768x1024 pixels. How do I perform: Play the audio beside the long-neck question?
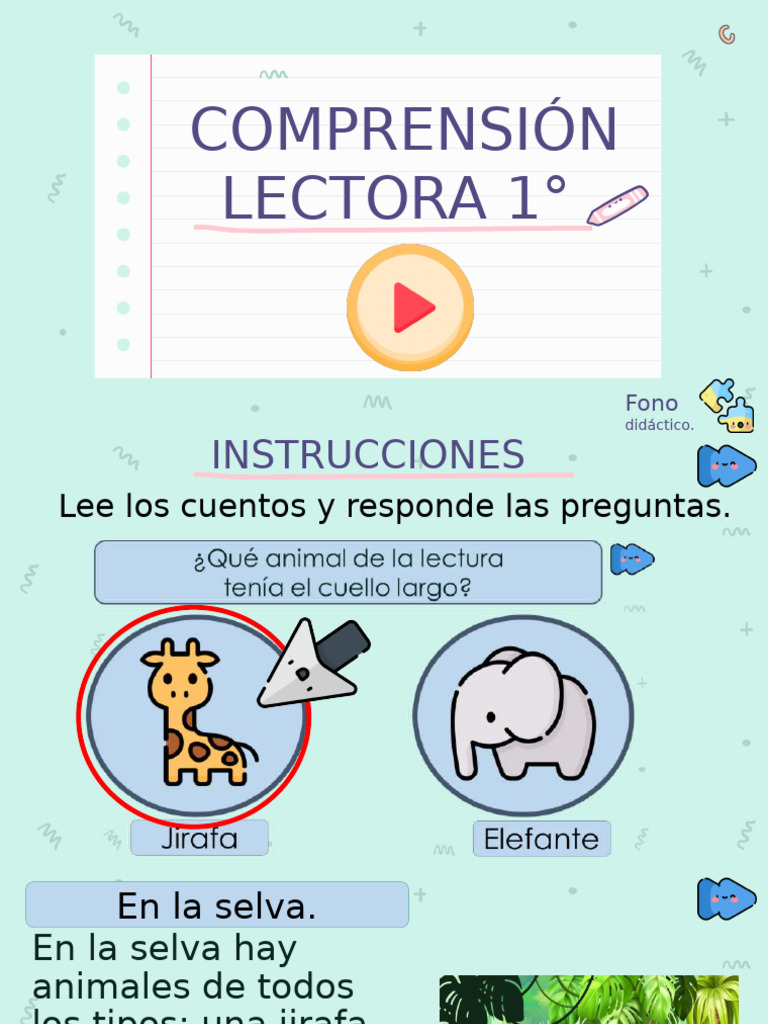point(632,559)
